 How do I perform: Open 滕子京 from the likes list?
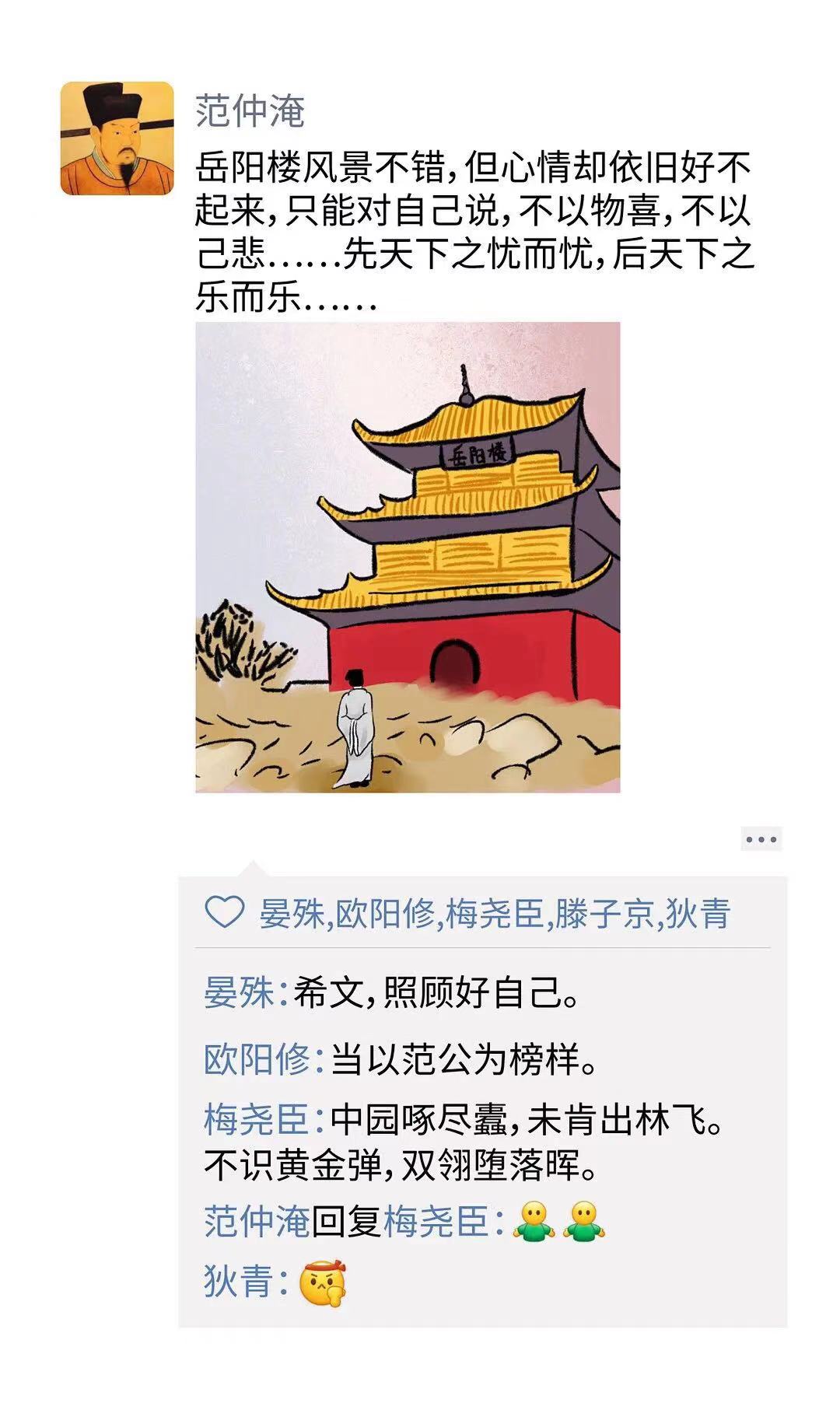click(x=604, y=913)
